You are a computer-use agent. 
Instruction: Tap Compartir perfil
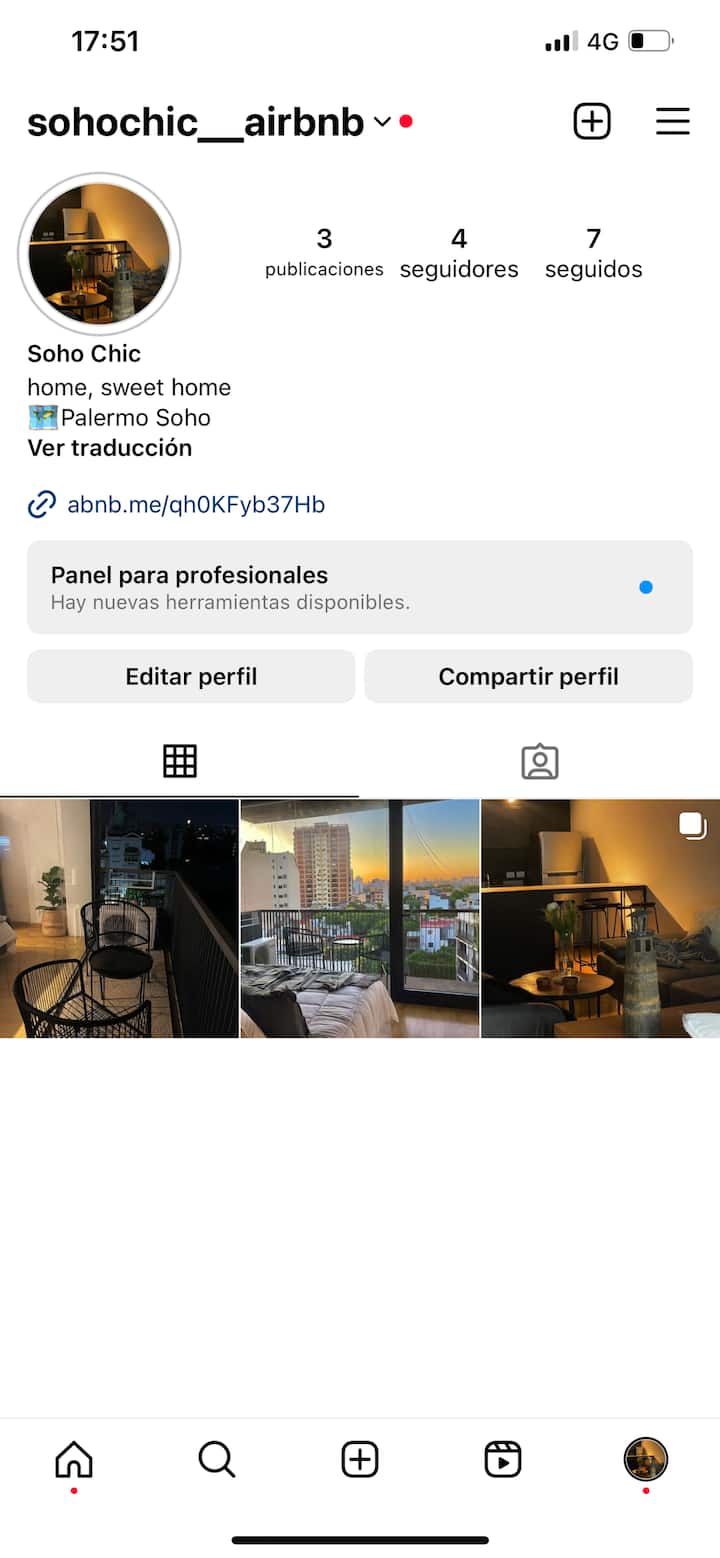(x=528, y=677)
